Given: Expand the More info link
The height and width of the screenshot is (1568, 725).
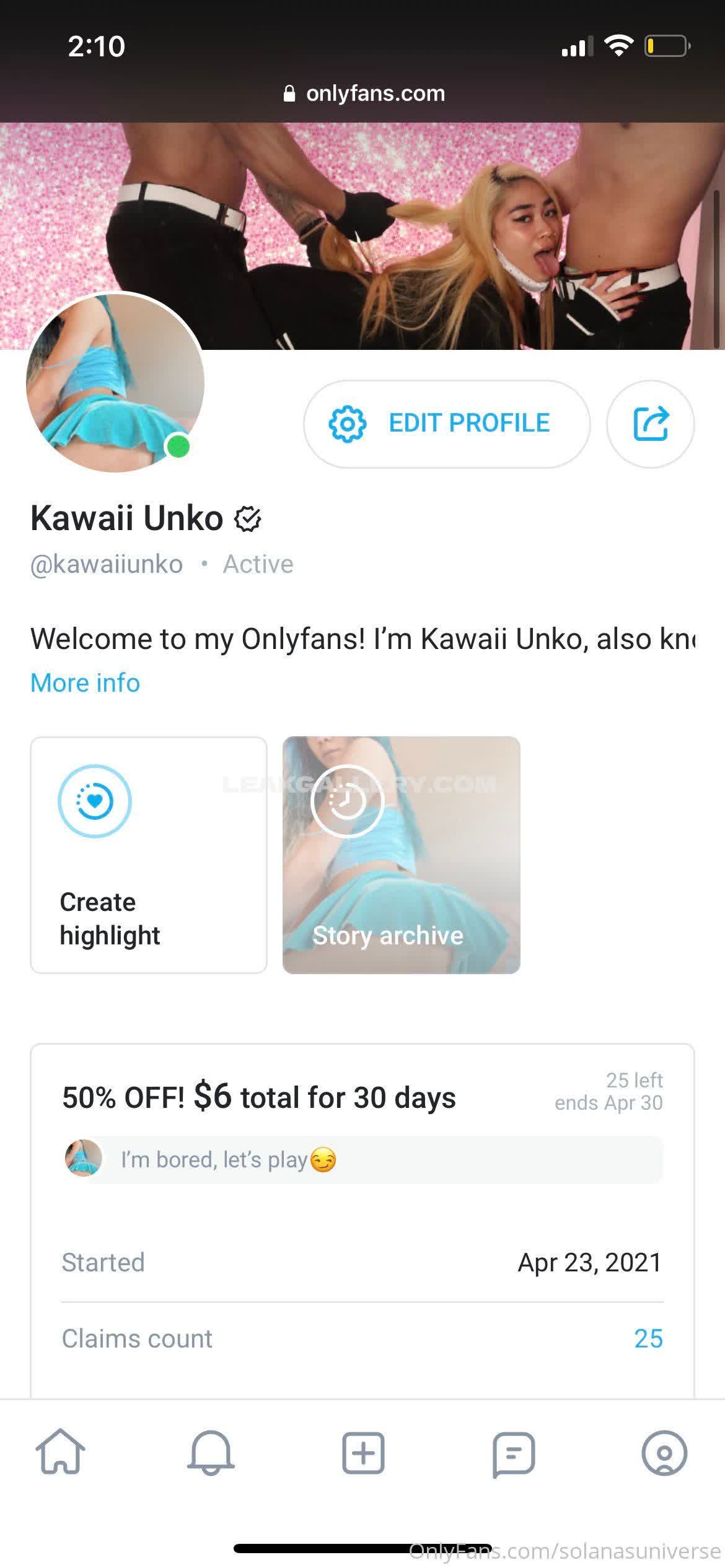Looking at the screenshot, I should pyautogui.click(x=85, y=682).
